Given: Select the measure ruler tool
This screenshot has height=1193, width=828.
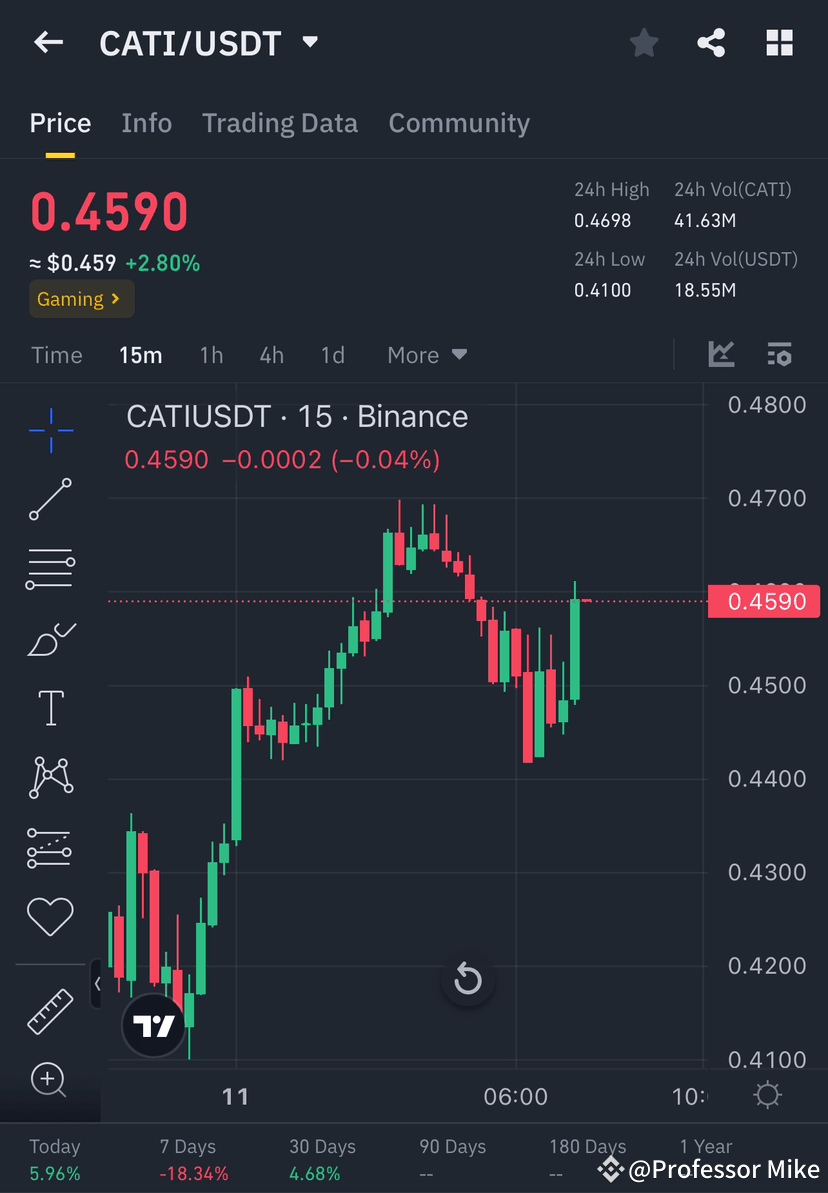Looking at the screenshot, I should click(50, 1010).
